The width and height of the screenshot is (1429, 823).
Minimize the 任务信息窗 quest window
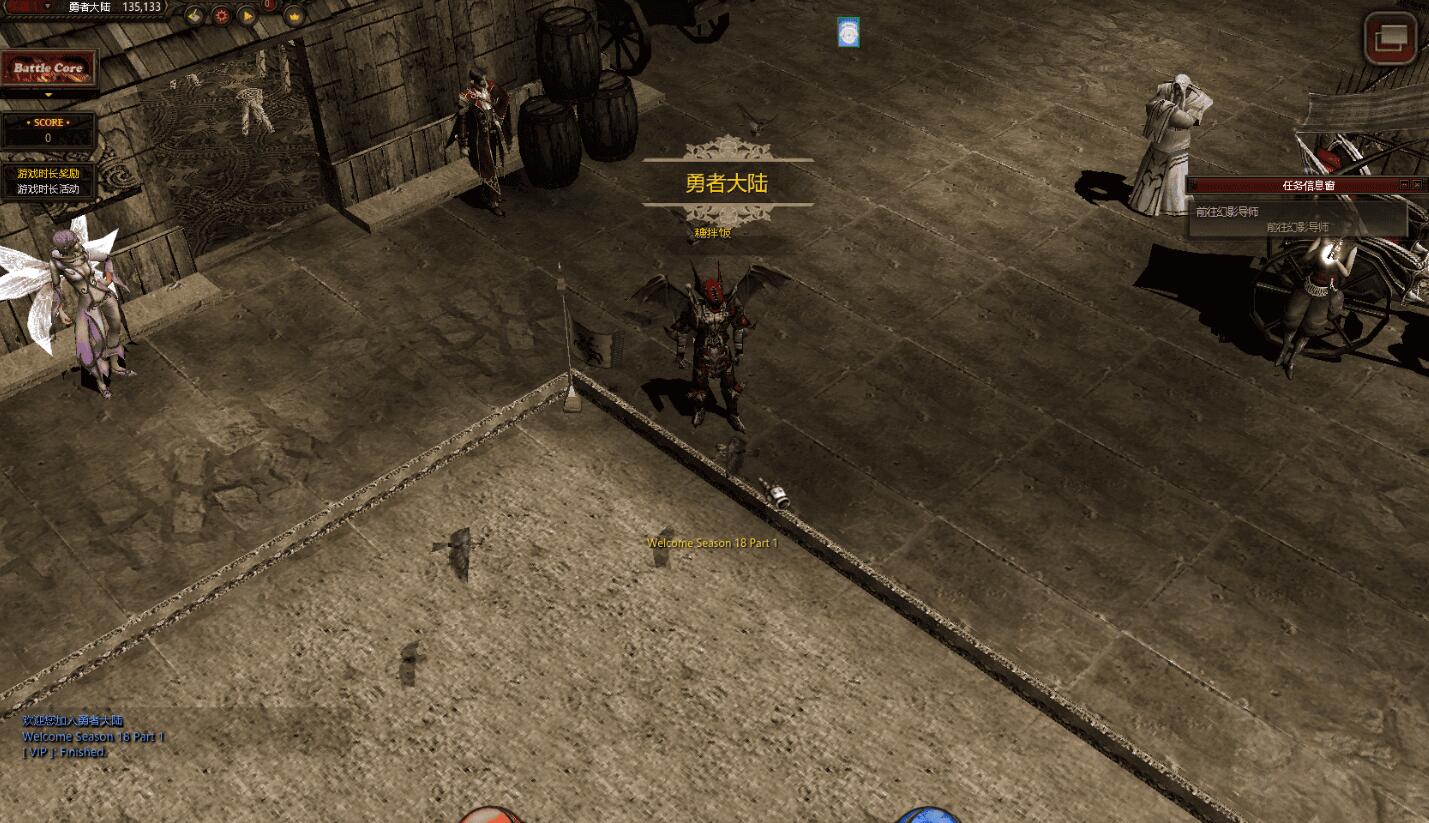click(x=1404, y=185)
